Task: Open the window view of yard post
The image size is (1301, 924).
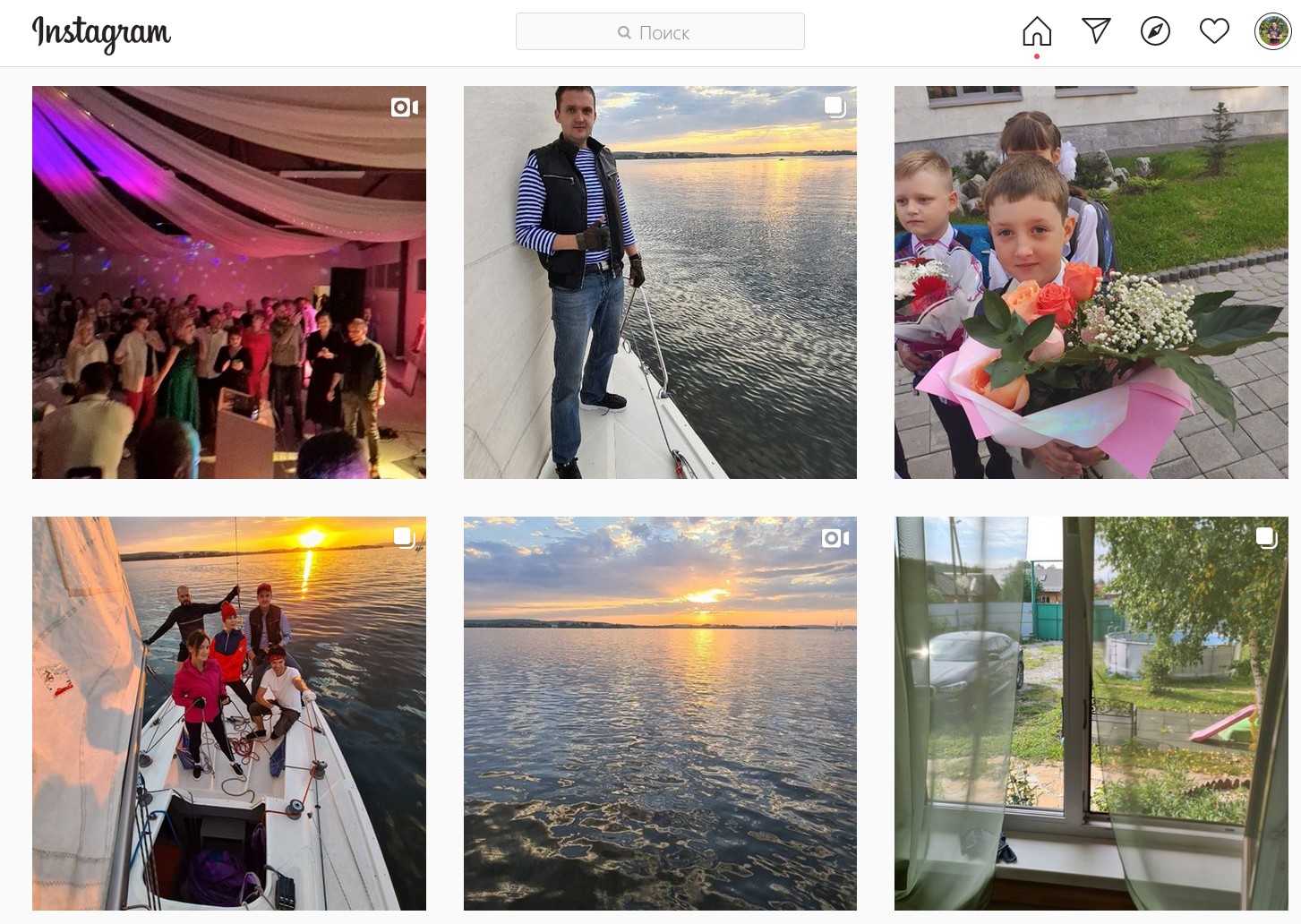Action: pos(1091,713)
